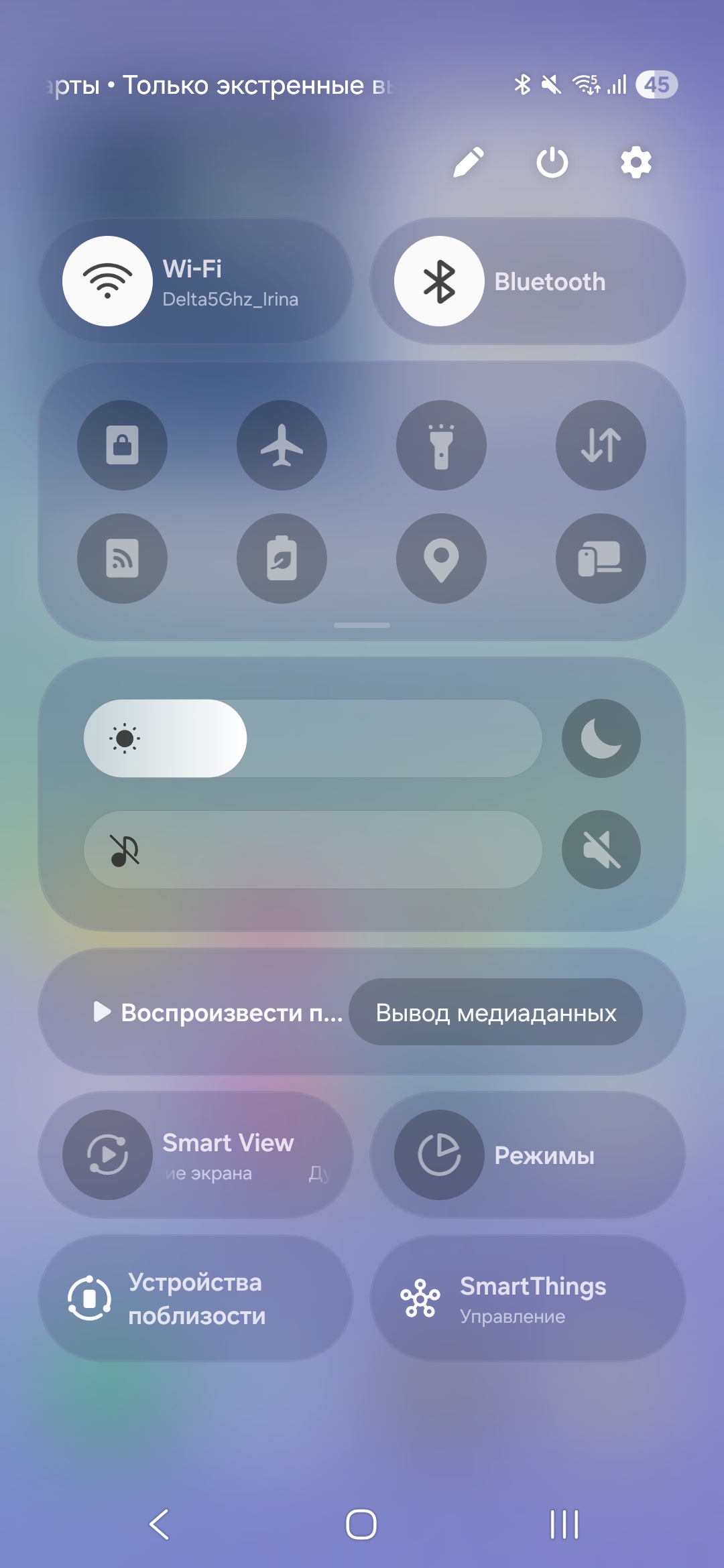Viewport: 724px width, 1568px height.
Task: Open Вывод медиаданных media output
Action: click(x=495, y=1012)
